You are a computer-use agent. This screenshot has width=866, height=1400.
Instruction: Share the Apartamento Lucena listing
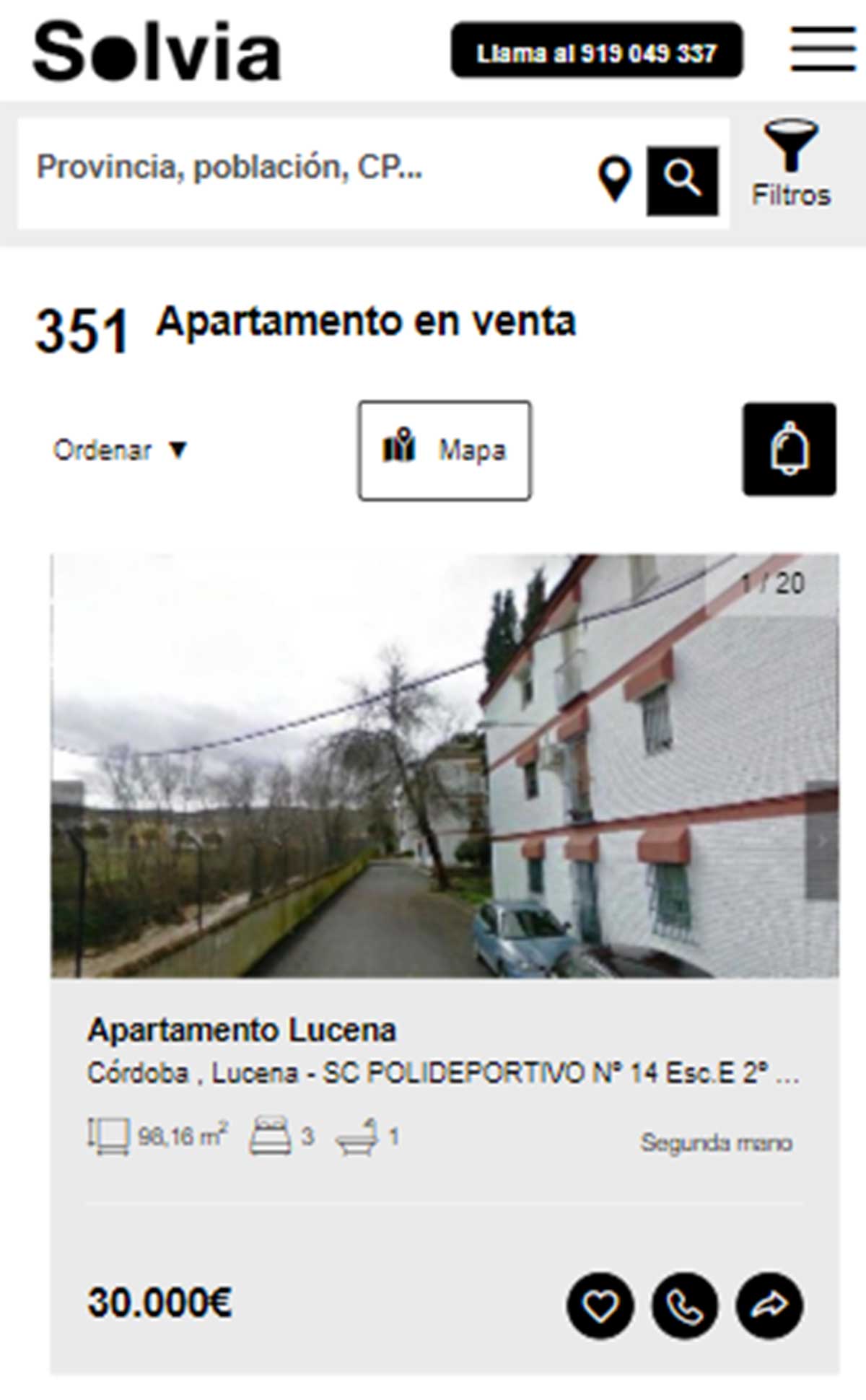(x=769, y=1305)
